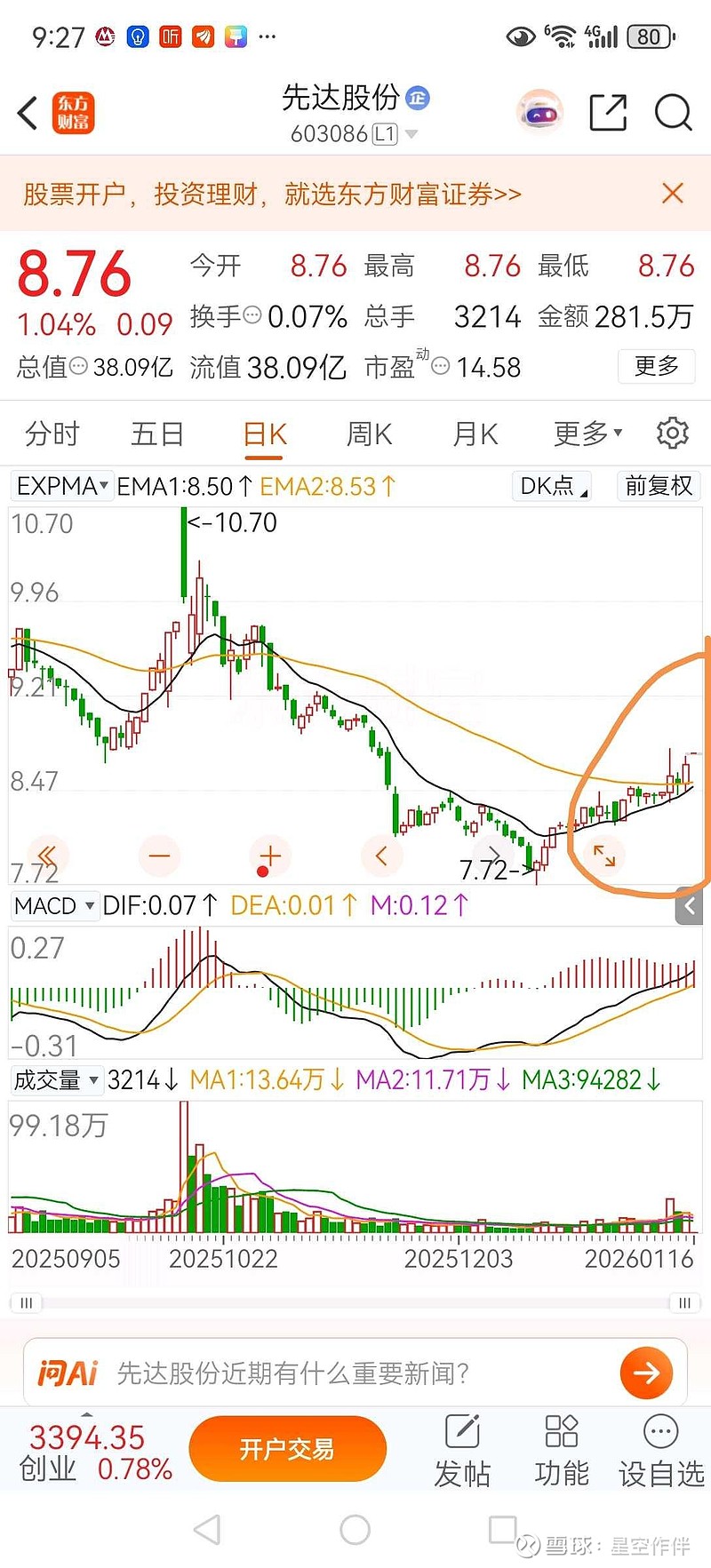Tap the 开户交易 button
This screenshot has height=1568, width=711.
[287, 1449]
